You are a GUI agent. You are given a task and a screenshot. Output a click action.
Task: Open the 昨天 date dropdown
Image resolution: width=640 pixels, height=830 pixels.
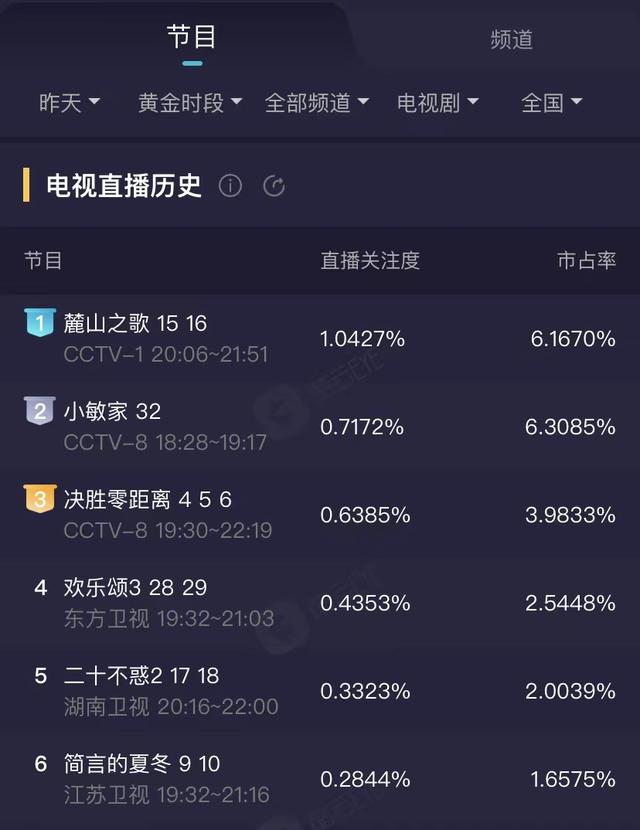(69, 102)
